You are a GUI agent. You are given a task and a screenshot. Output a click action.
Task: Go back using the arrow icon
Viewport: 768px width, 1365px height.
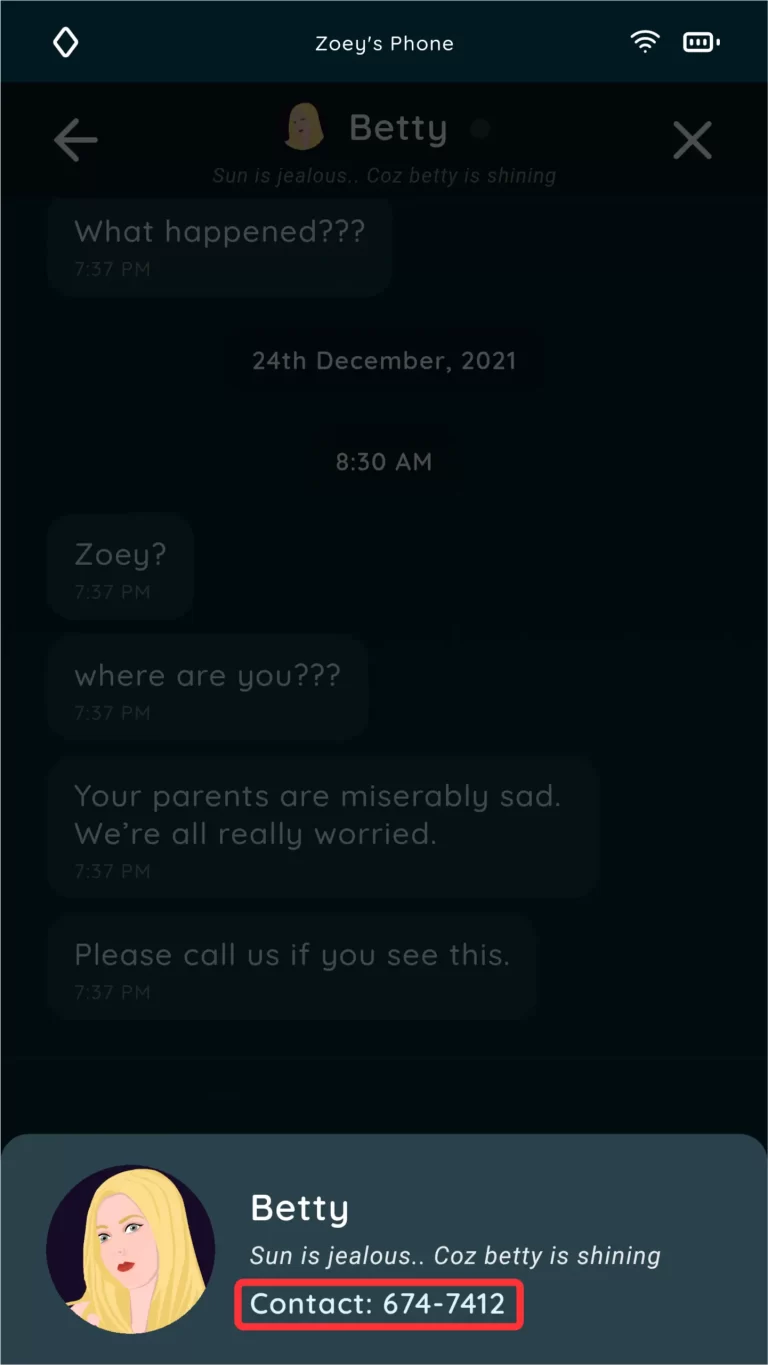(75, 140)
